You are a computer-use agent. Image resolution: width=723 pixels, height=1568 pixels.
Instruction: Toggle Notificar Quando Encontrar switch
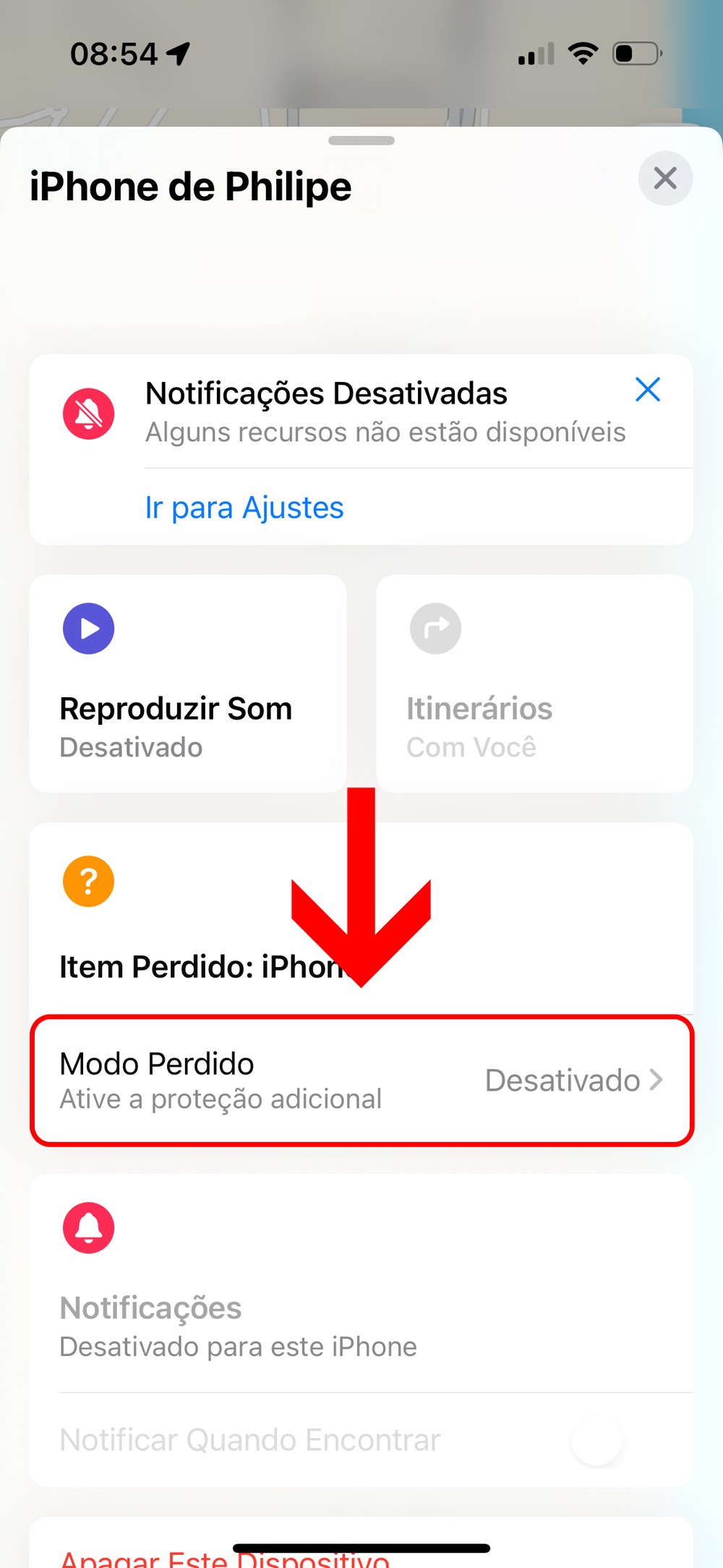click(597, 1440)
